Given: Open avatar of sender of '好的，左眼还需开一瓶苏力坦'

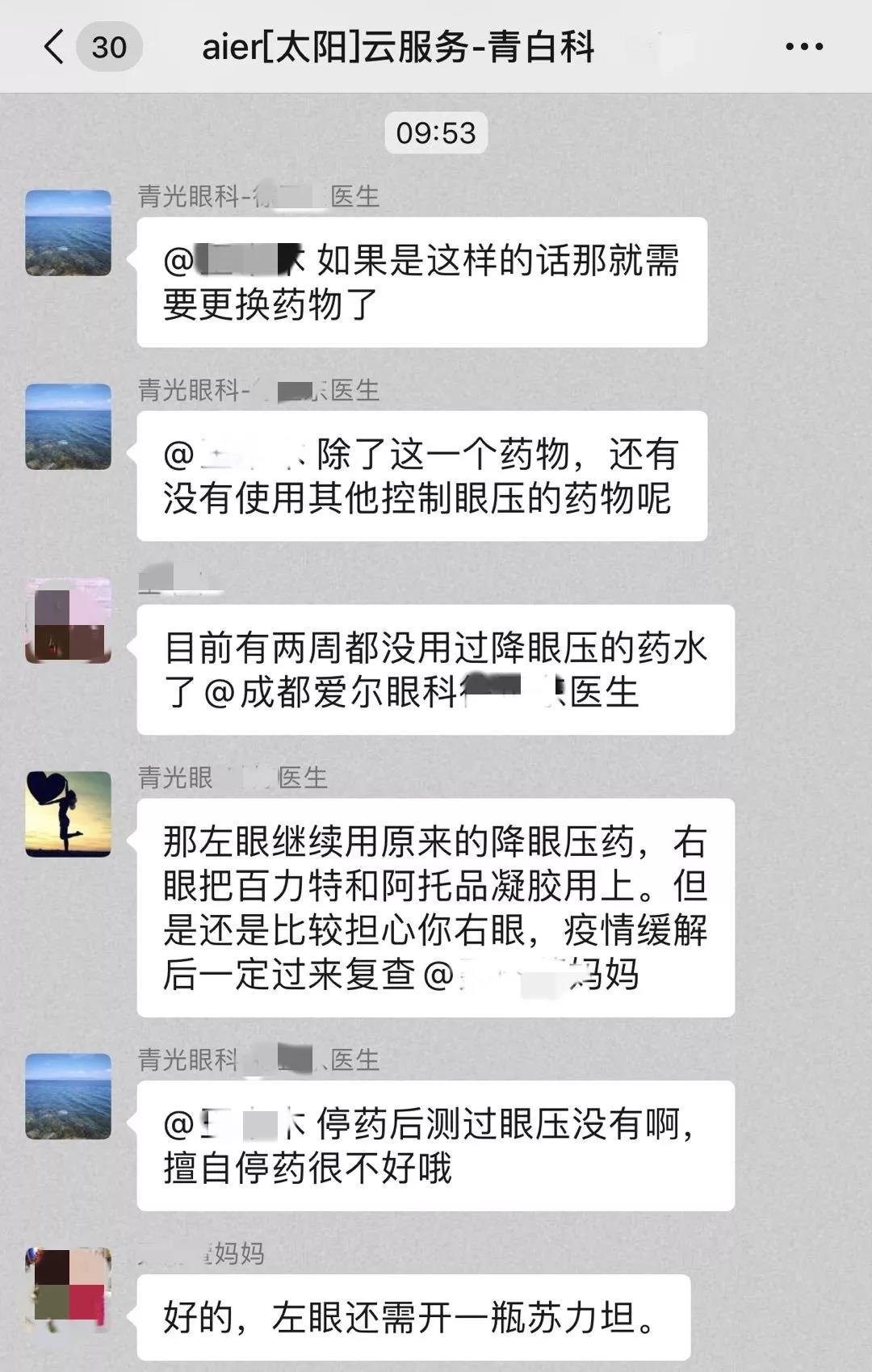Looking at the screenshot, I should click(x=69, y=1290).
